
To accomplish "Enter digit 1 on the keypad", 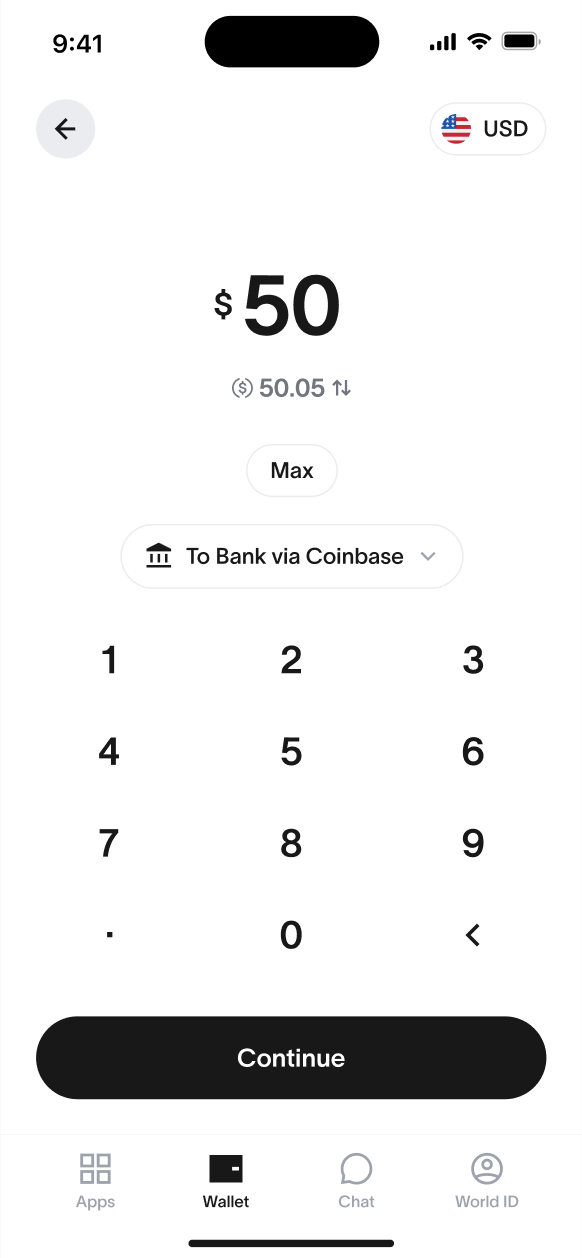I will 109,660.
